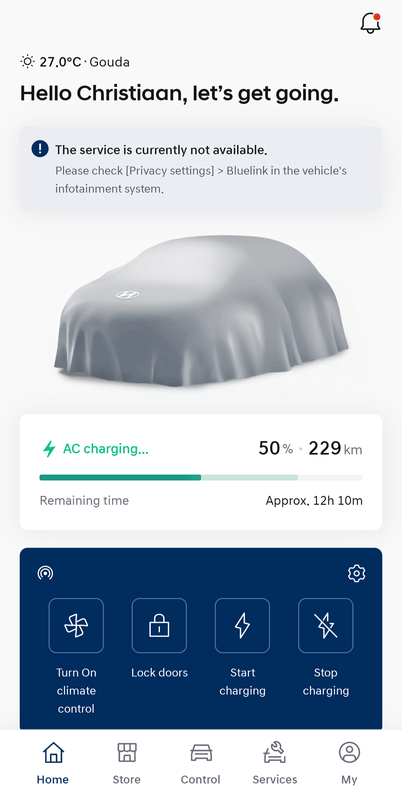Open the notifications bell
This screenshot has height=800, width=402.
click(370, 23)
